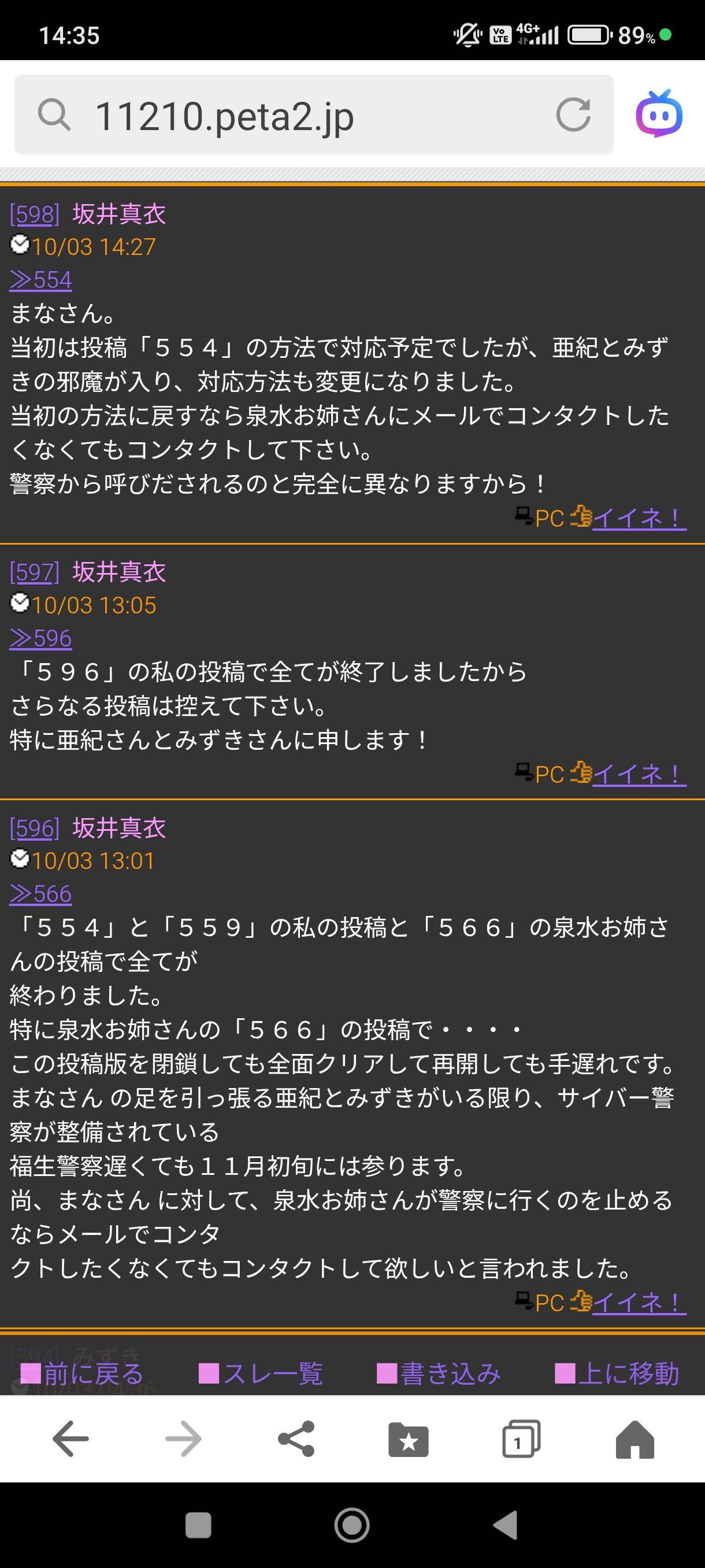The image size is (705, 1568).
Task: Open the purple robot assistant icon
Action: point(659,114)
